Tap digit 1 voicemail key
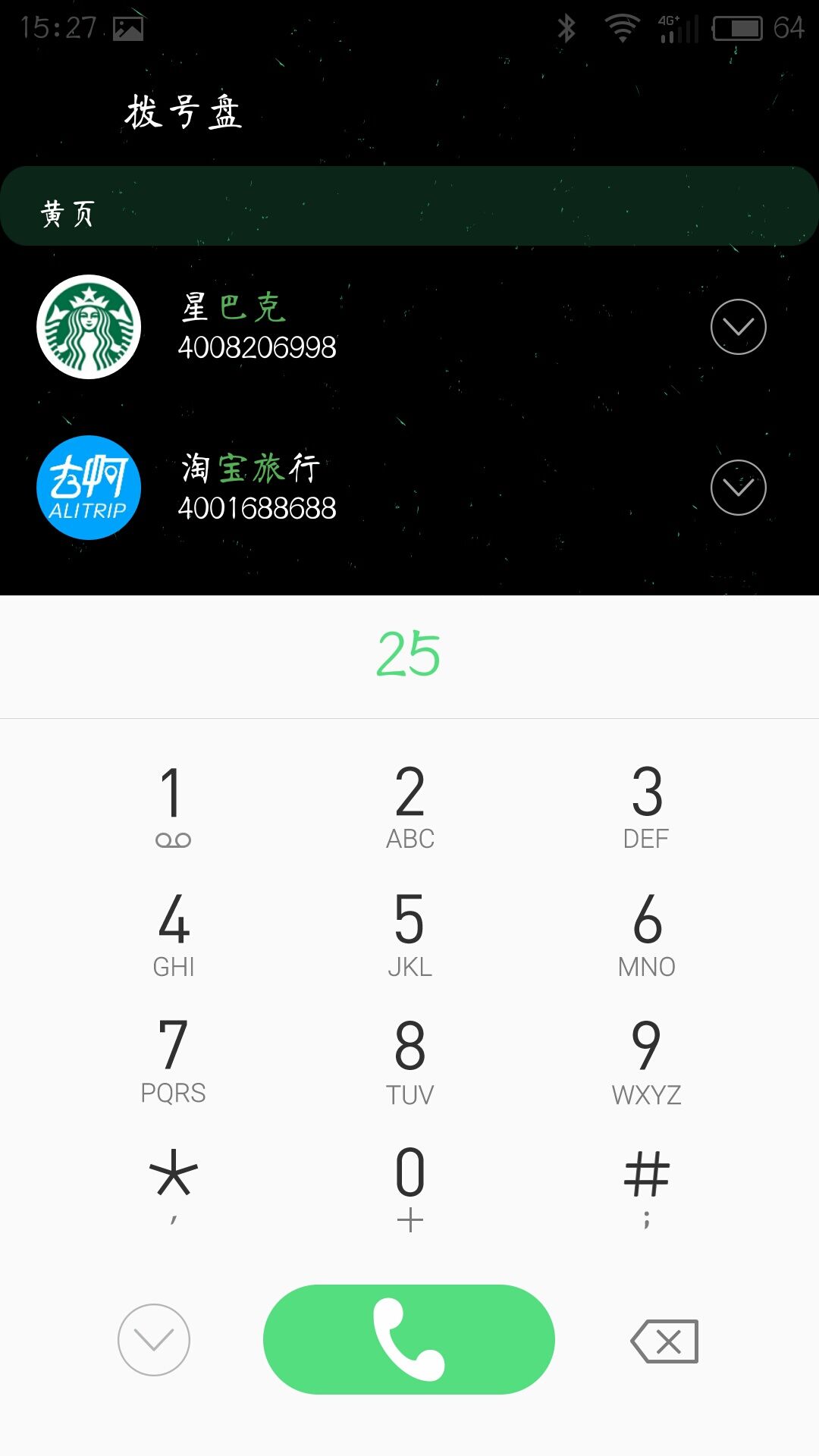The height and width of the screenshot is (1456, 819). pos(173,807)
